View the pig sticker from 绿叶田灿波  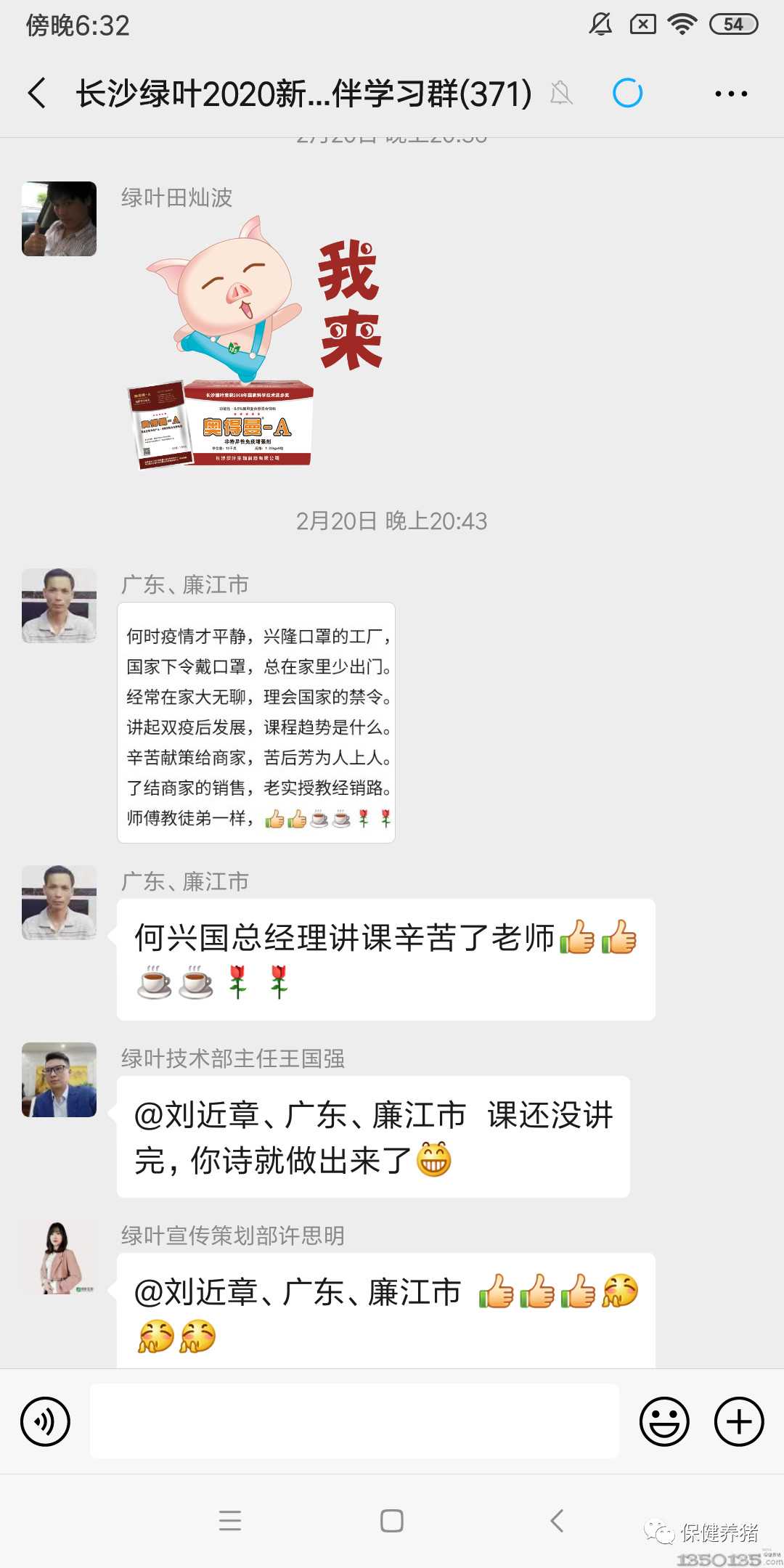tap(254, 341)
